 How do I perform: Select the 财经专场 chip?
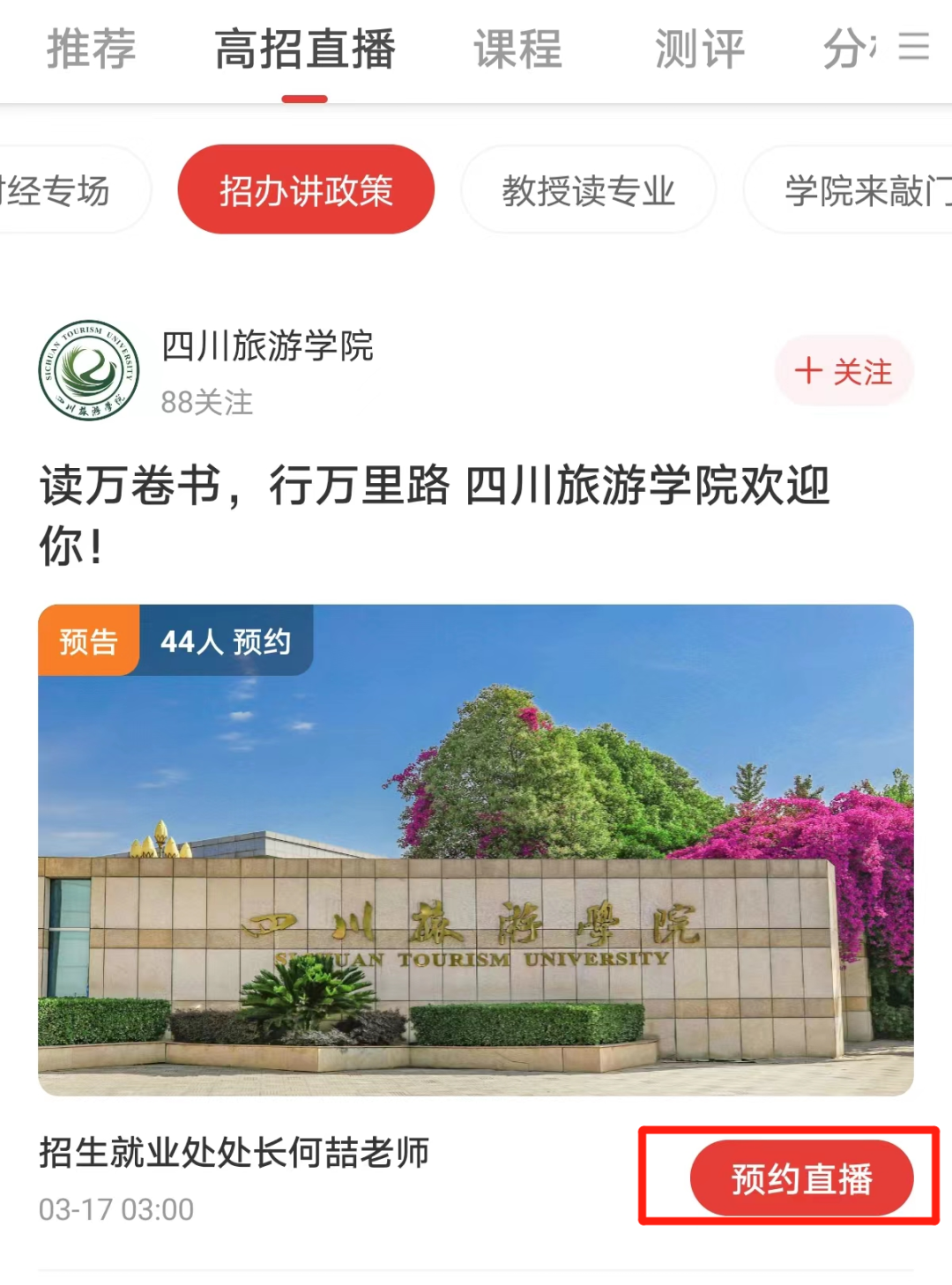coord(62,190)
